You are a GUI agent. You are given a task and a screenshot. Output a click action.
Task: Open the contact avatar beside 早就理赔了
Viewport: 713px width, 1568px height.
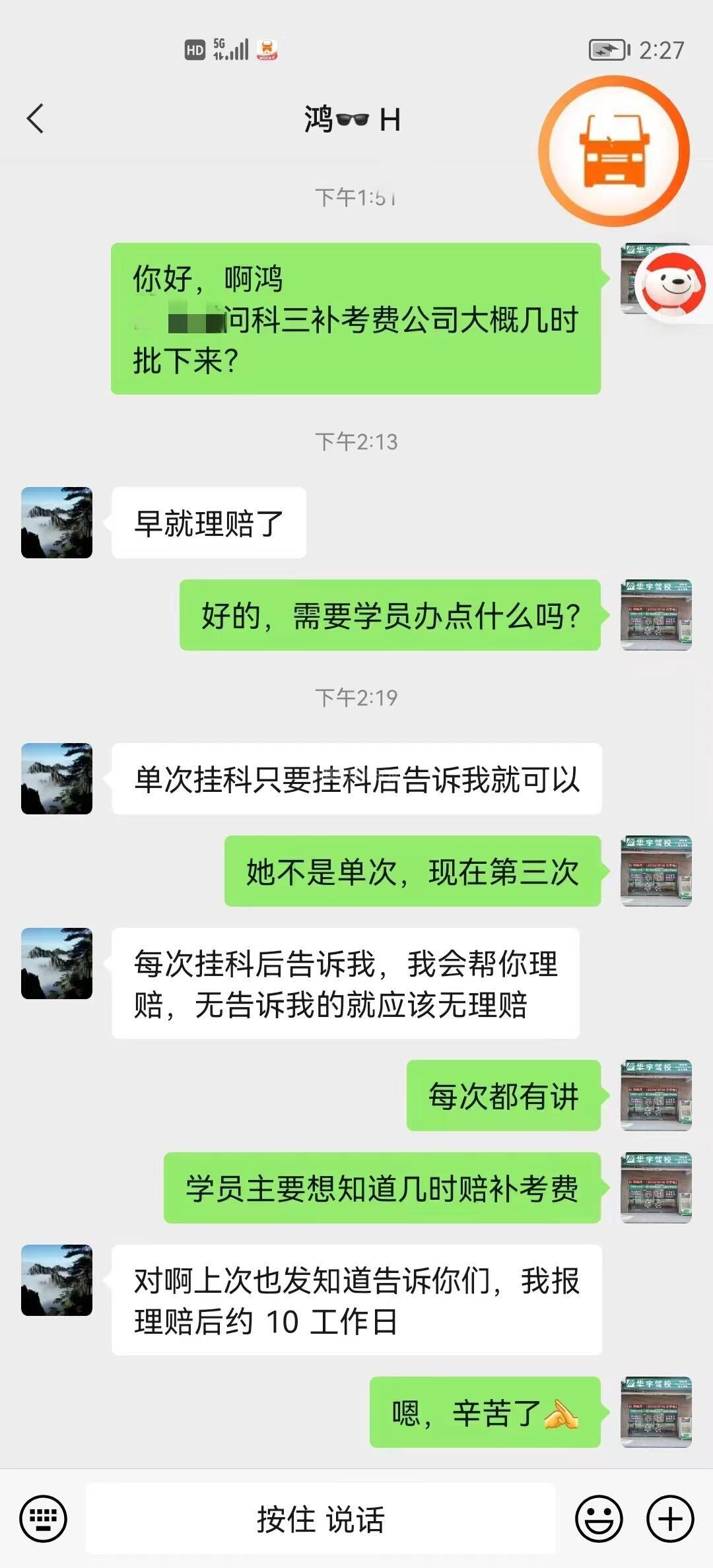click(57, 523)
